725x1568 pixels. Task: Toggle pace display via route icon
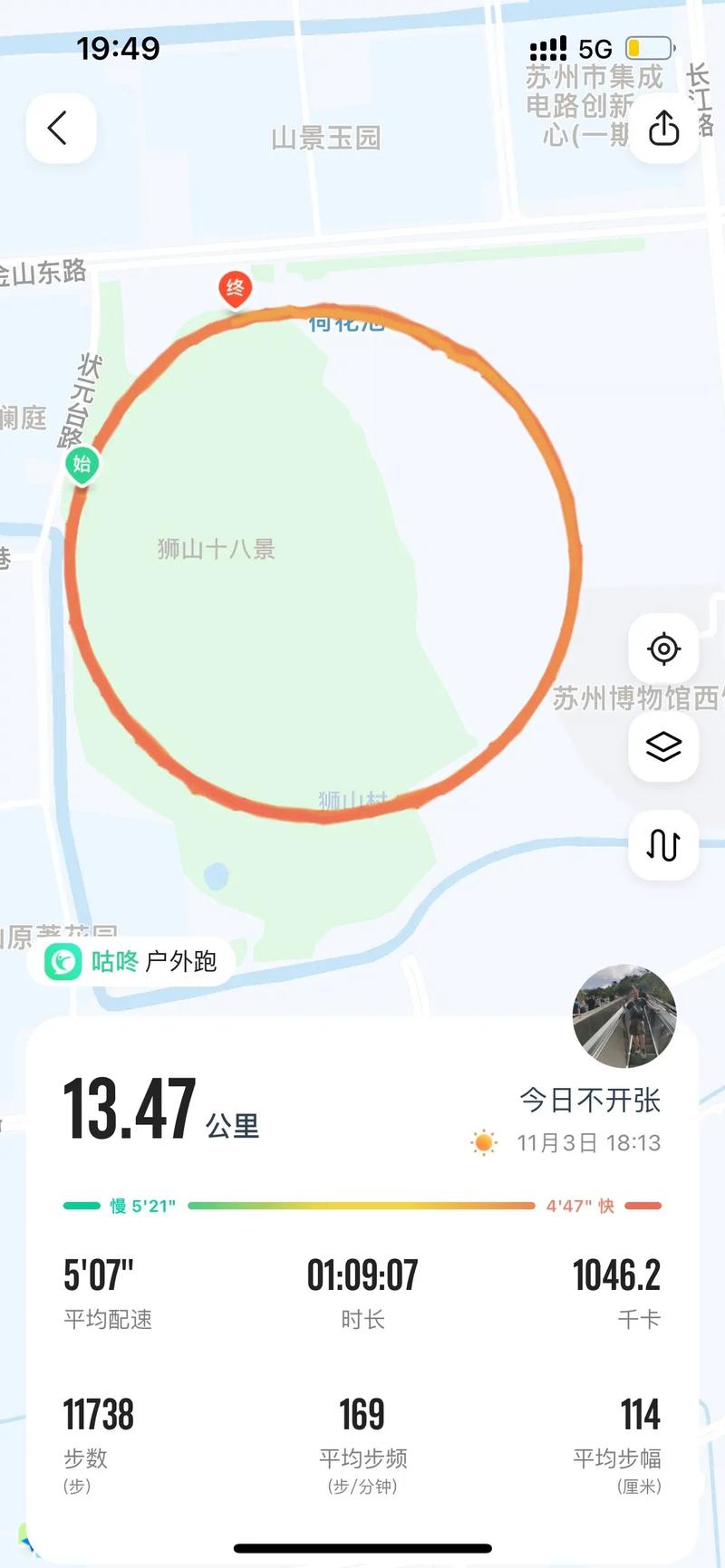(664, 846)
